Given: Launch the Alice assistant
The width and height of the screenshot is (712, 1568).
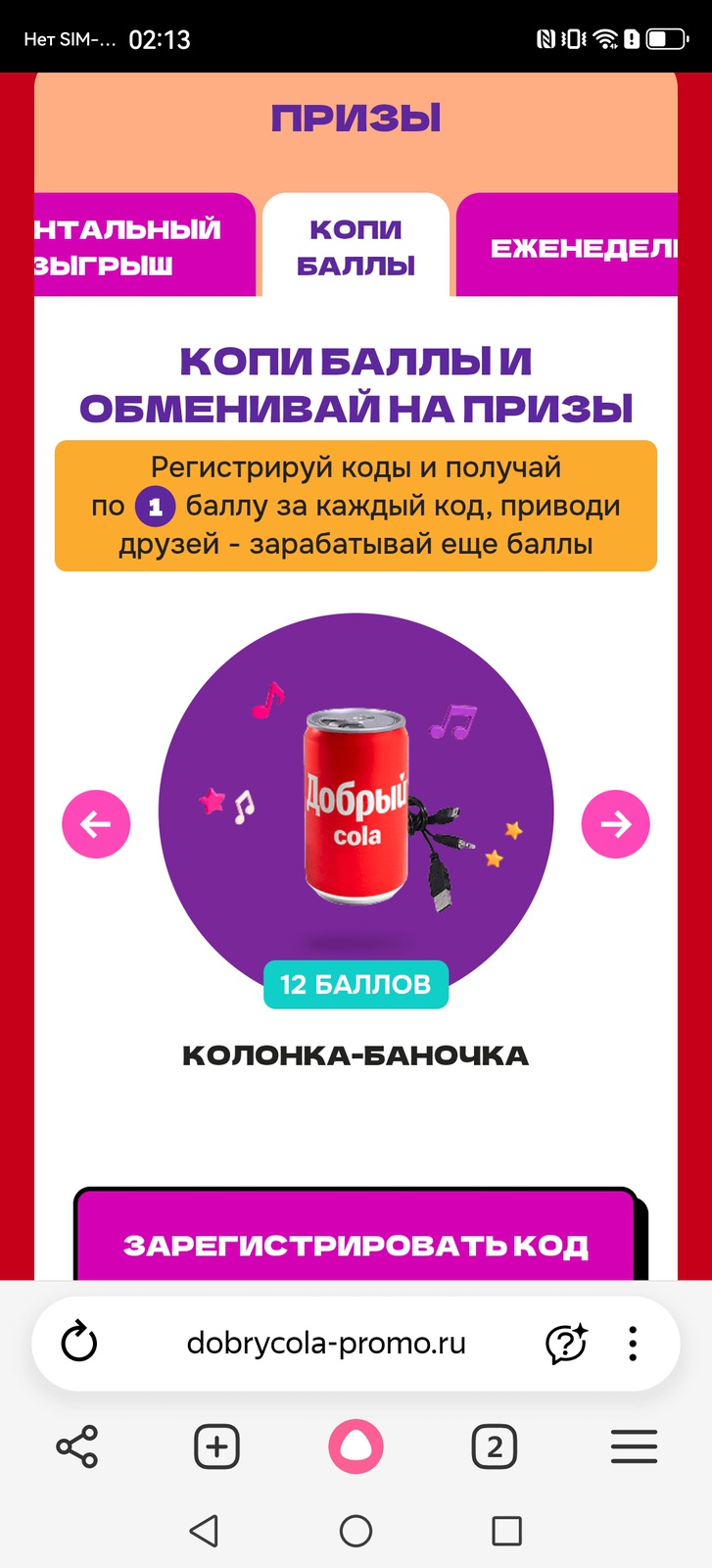Looking at the screenshot, I should (x=356, y=1446).
